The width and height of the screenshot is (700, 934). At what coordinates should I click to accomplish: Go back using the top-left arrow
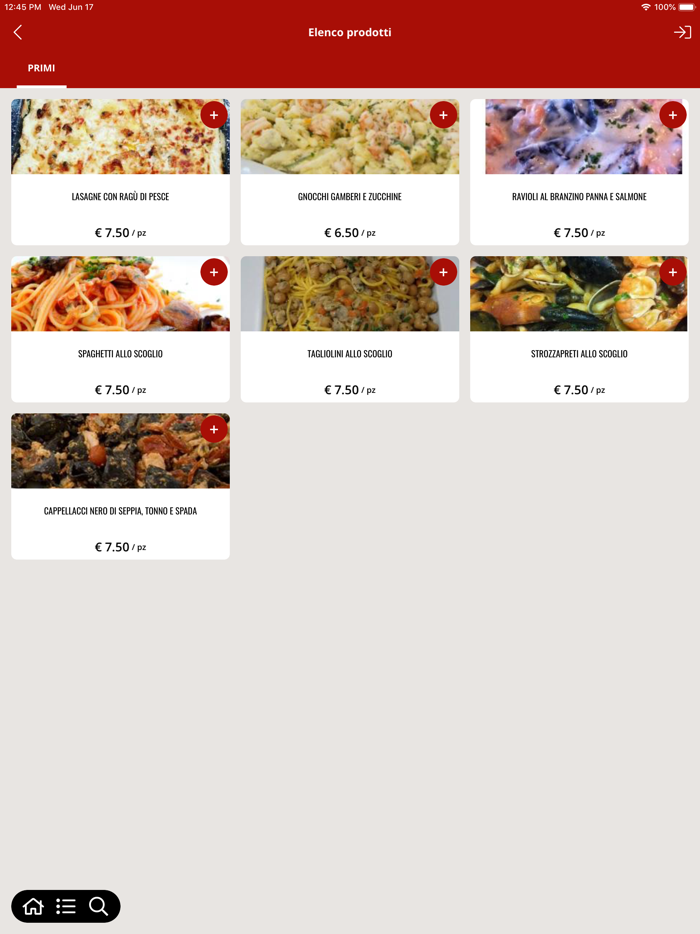(17, 33)
